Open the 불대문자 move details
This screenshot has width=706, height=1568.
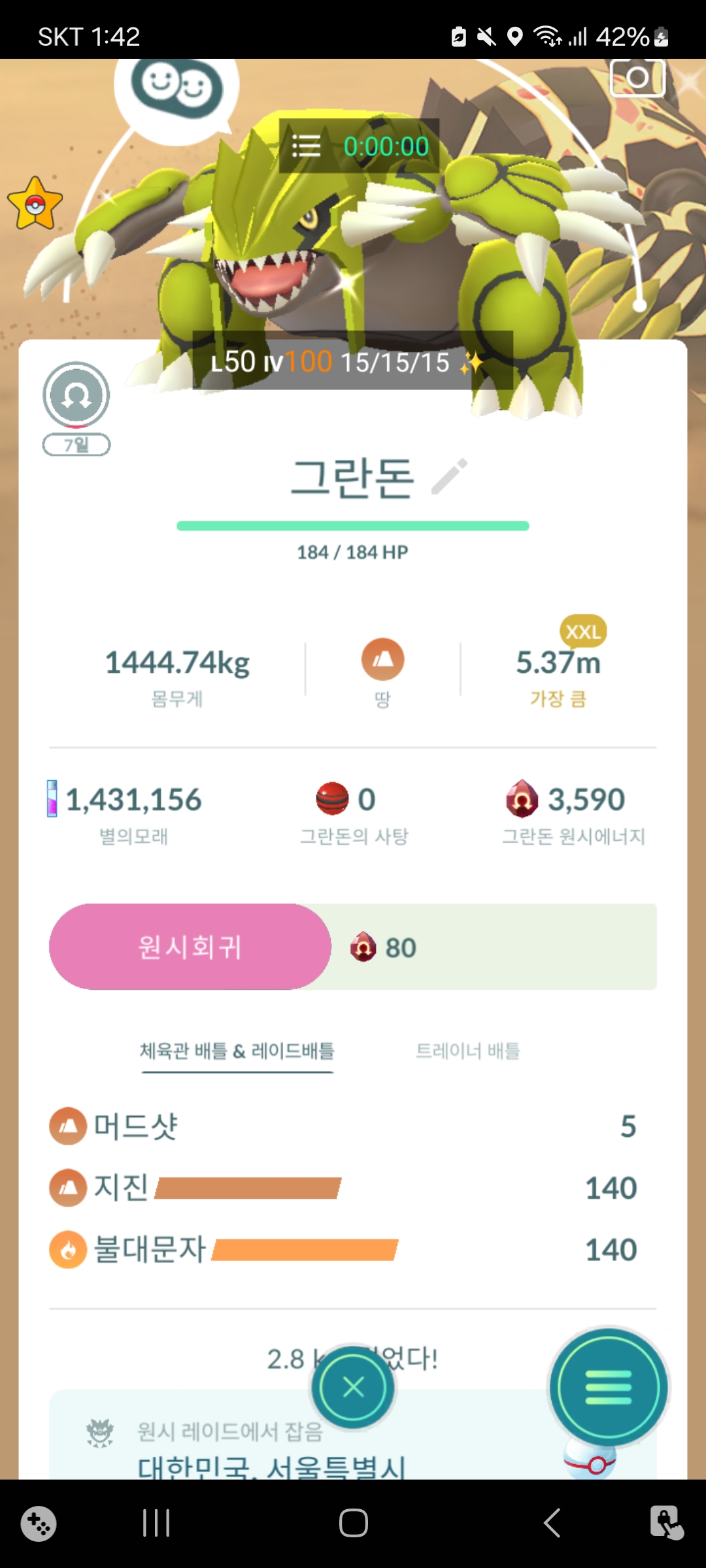150,1249
